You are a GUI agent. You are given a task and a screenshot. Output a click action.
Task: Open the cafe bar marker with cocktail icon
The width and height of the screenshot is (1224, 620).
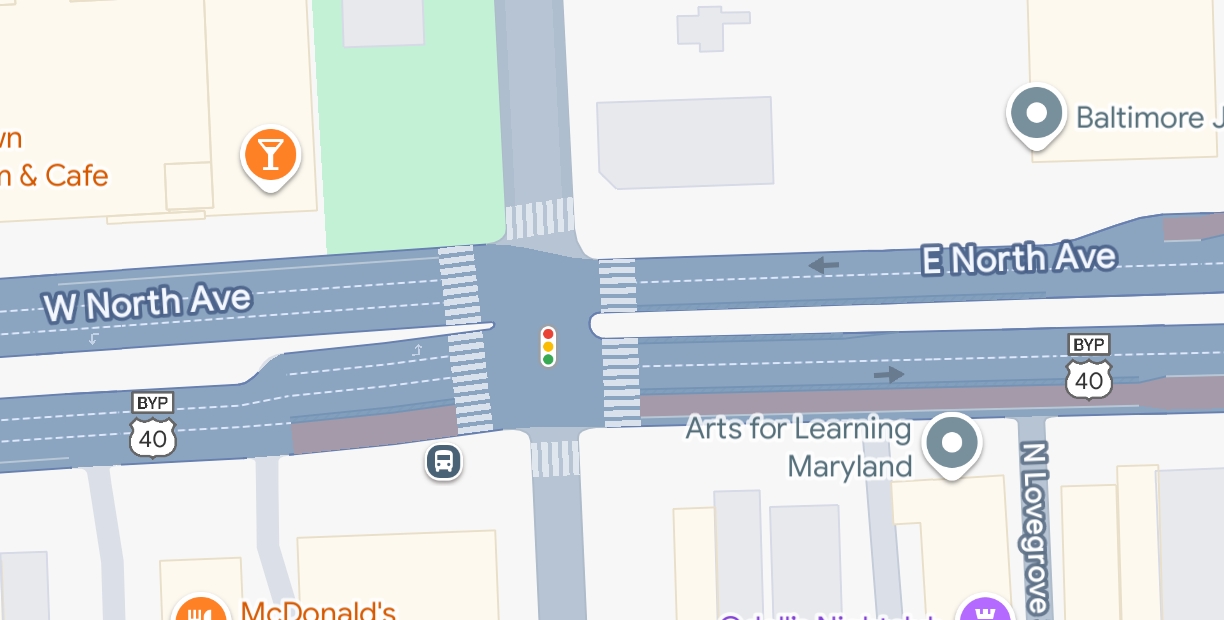coord(269,155)
